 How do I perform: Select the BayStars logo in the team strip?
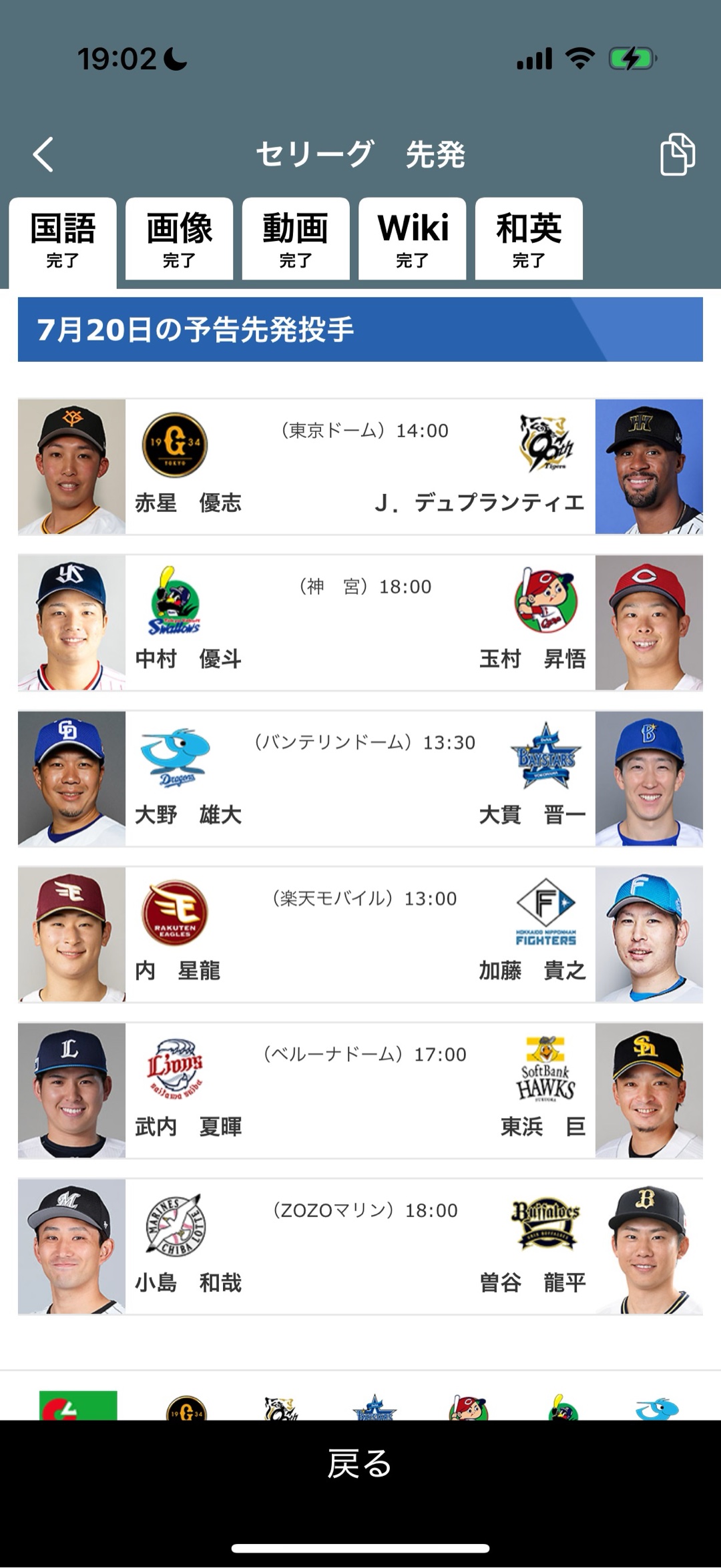coord(375,1408)
